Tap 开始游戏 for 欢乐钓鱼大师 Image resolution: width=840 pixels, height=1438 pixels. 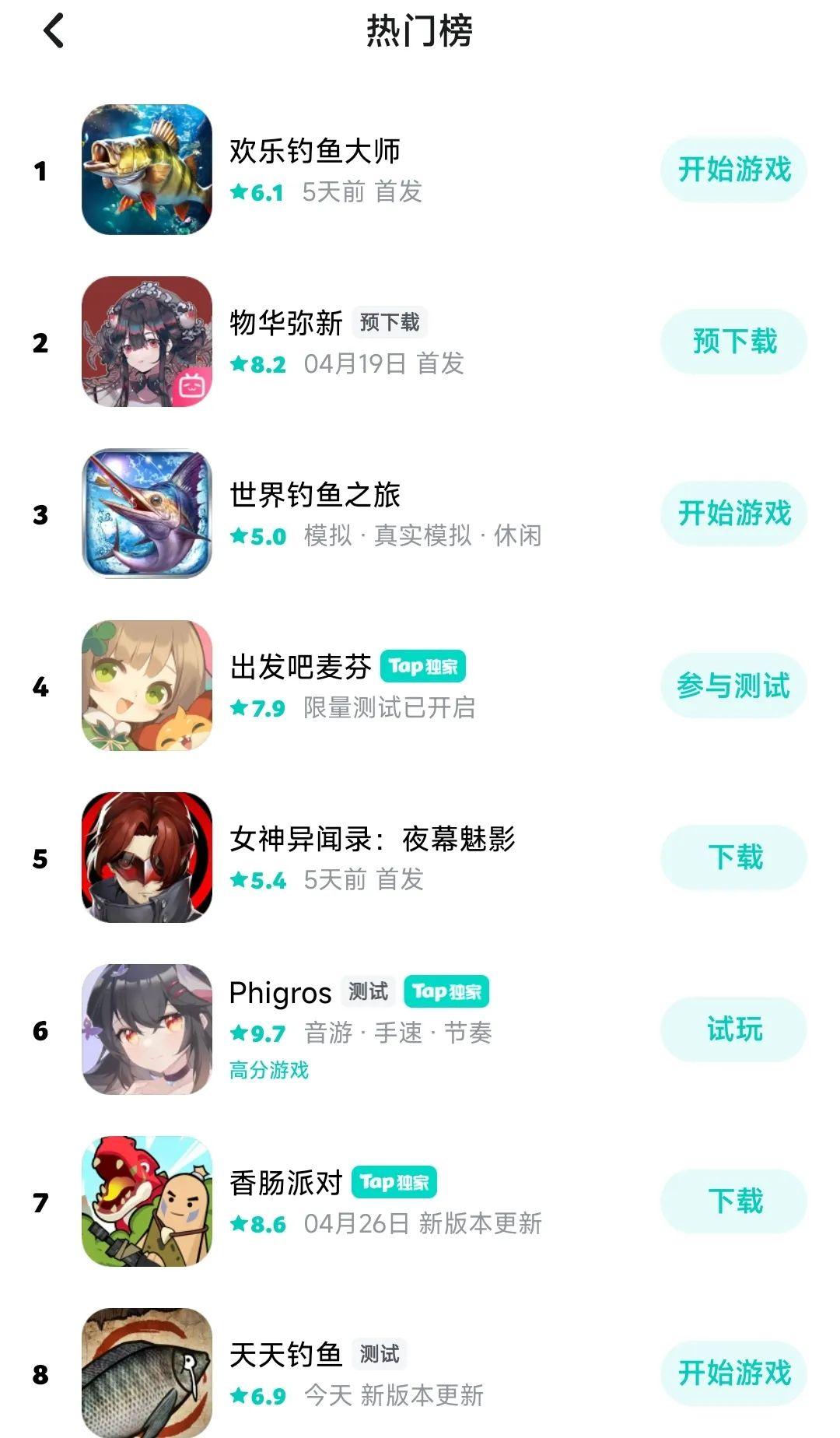733,170
